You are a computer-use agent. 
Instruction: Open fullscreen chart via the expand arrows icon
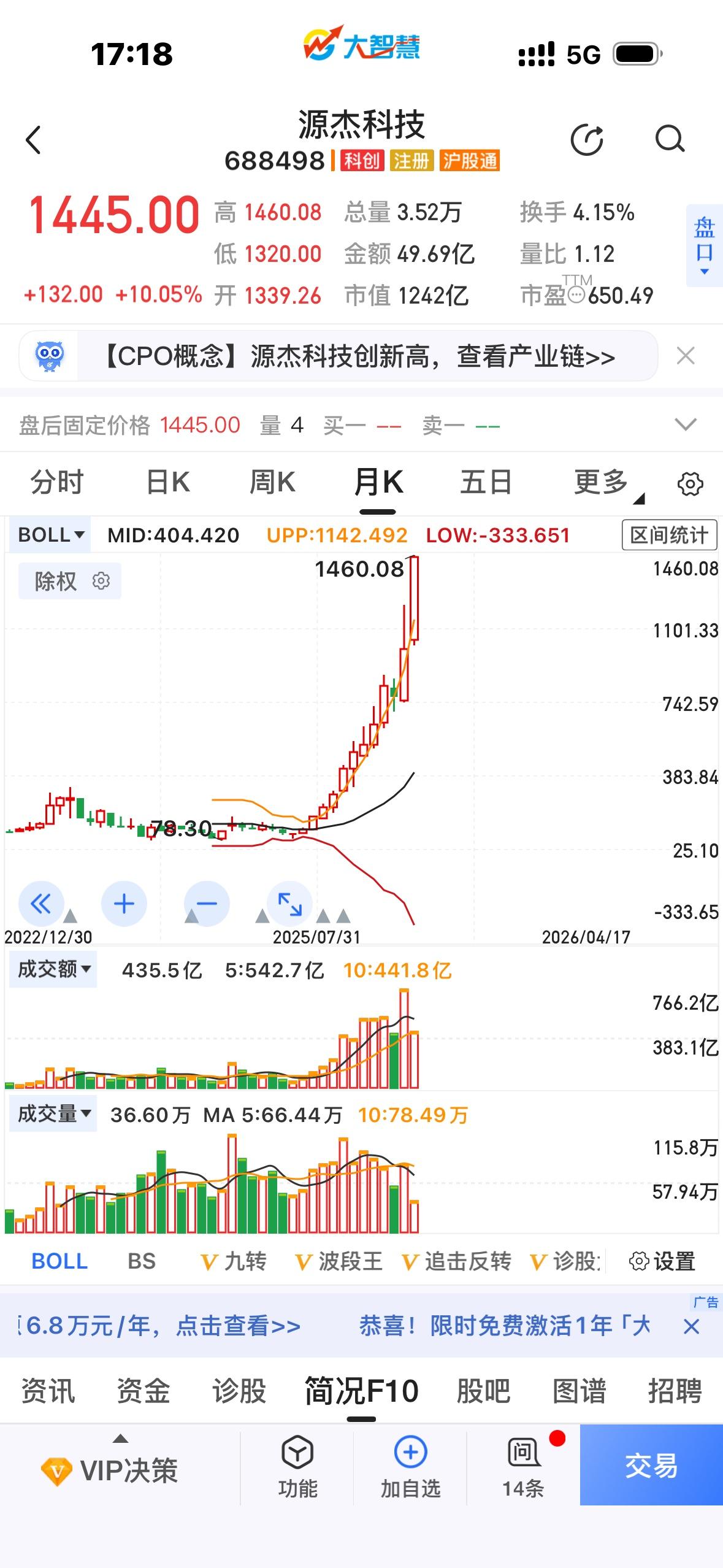point(288,903)
